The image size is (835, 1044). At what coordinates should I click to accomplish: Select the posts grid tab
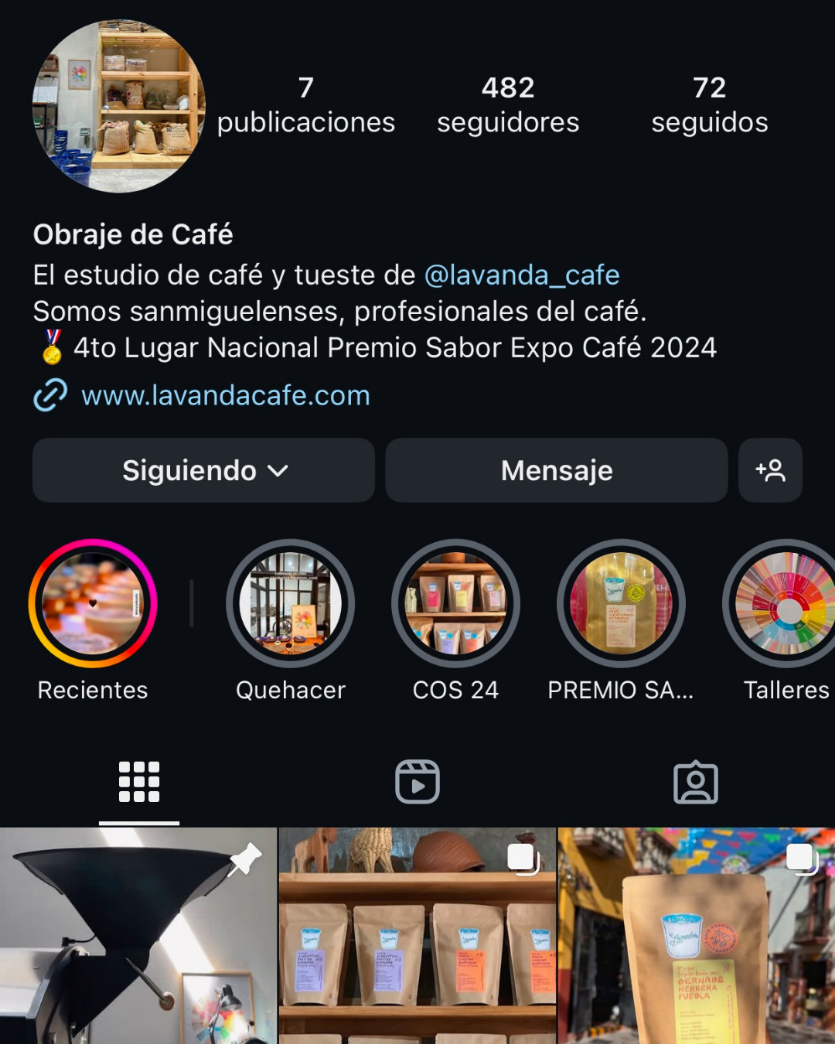[x=139, y=782]
